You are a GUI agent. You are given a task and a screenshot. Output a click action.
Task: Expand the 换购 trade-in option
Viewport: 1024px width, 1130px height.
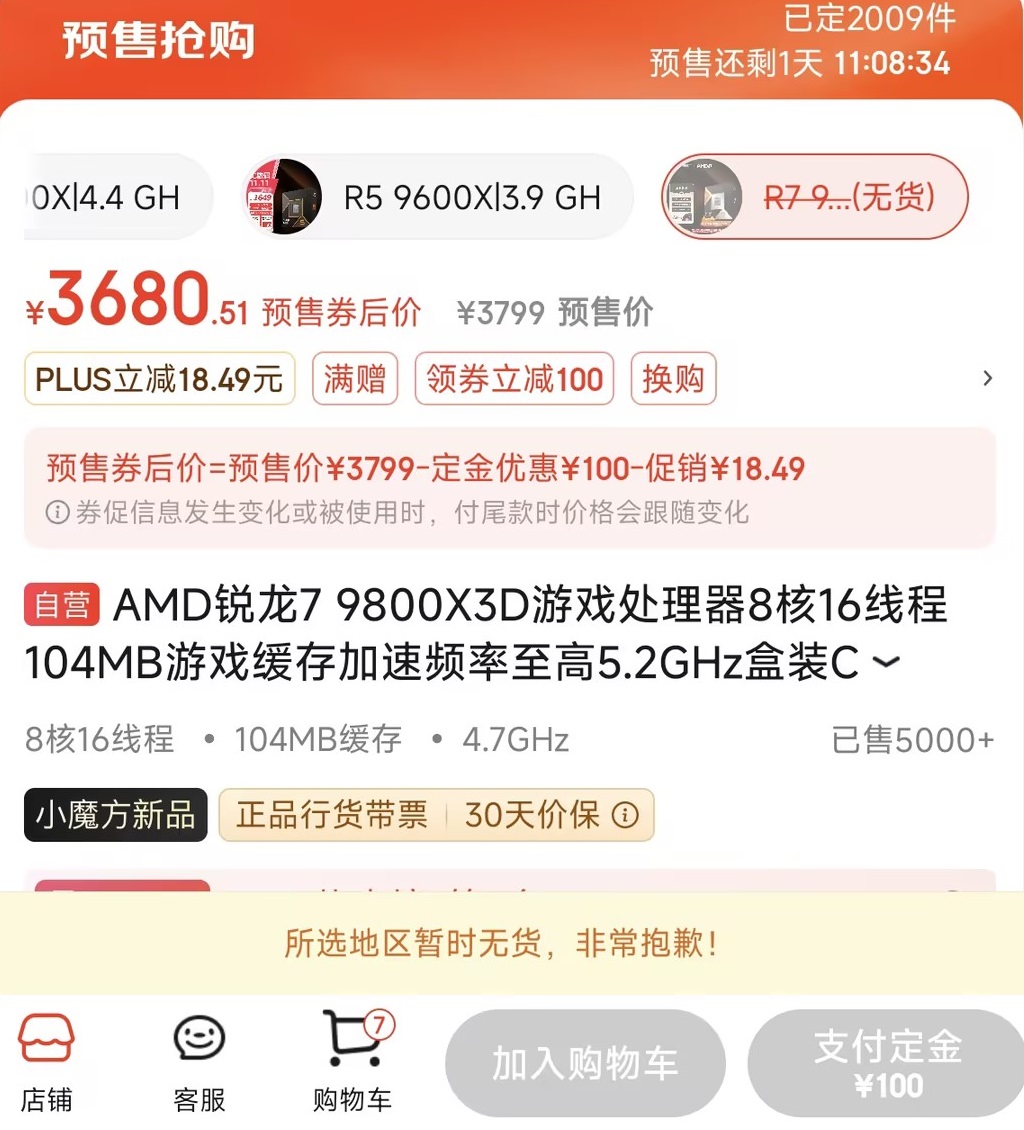(x=673, y=379)
